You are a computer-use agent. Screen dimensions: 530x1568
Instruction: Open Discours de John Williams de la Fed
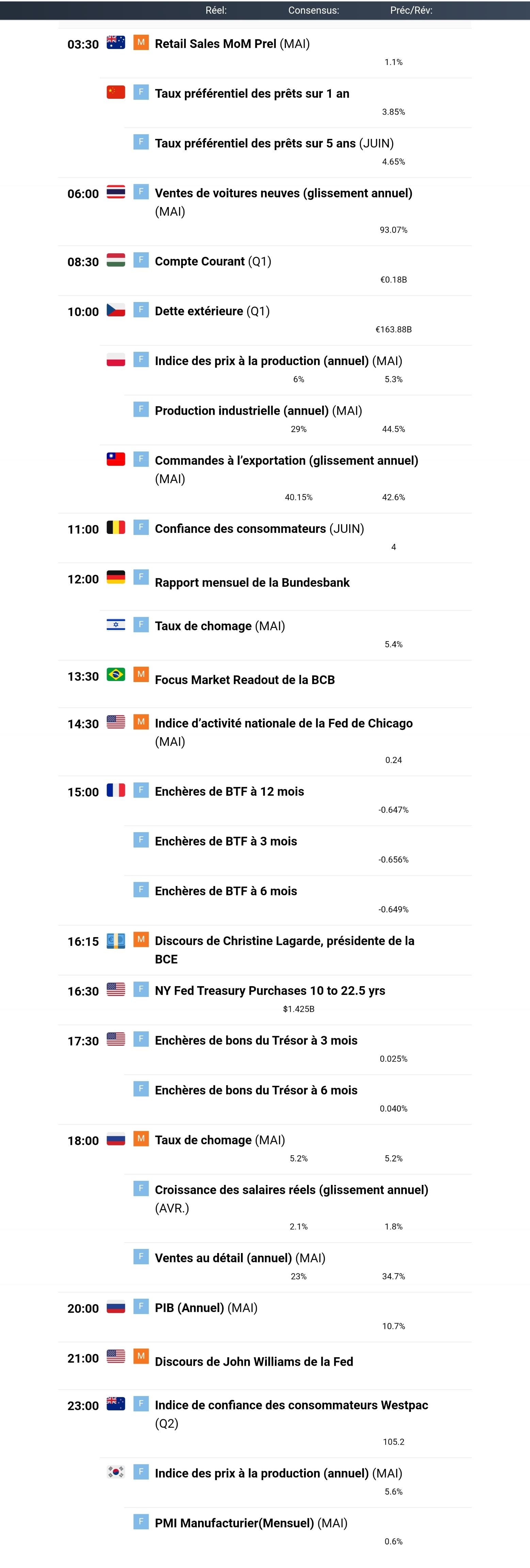pyautogui.click(x=254, y=1362)
